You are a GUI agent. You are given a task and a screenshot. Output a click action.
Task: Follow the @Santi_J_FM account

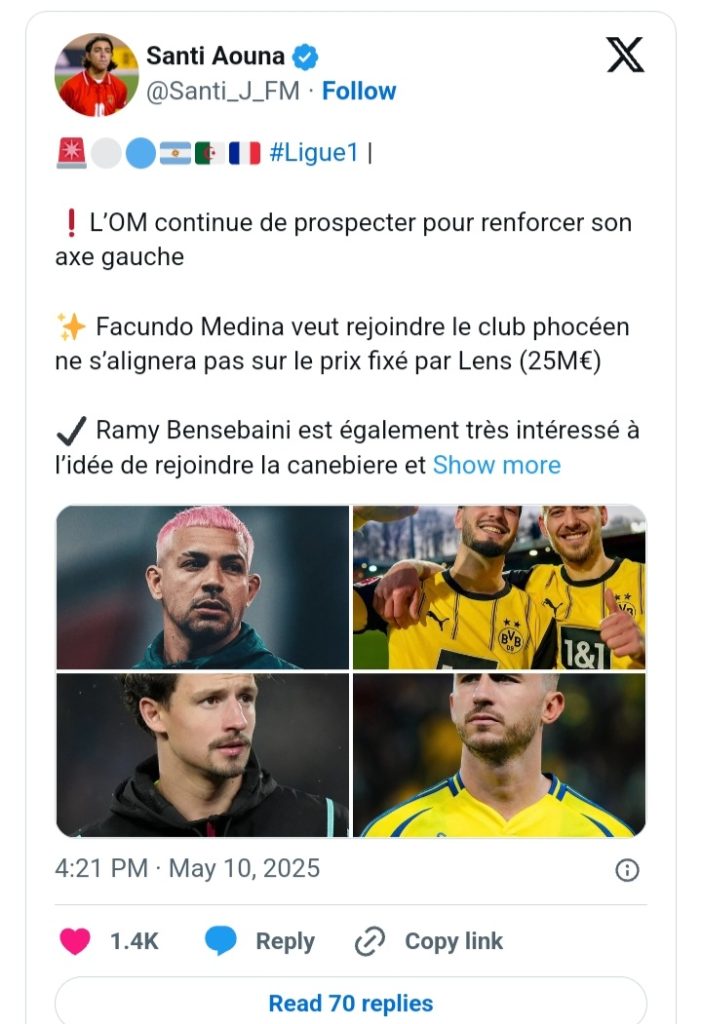[358, 91]
